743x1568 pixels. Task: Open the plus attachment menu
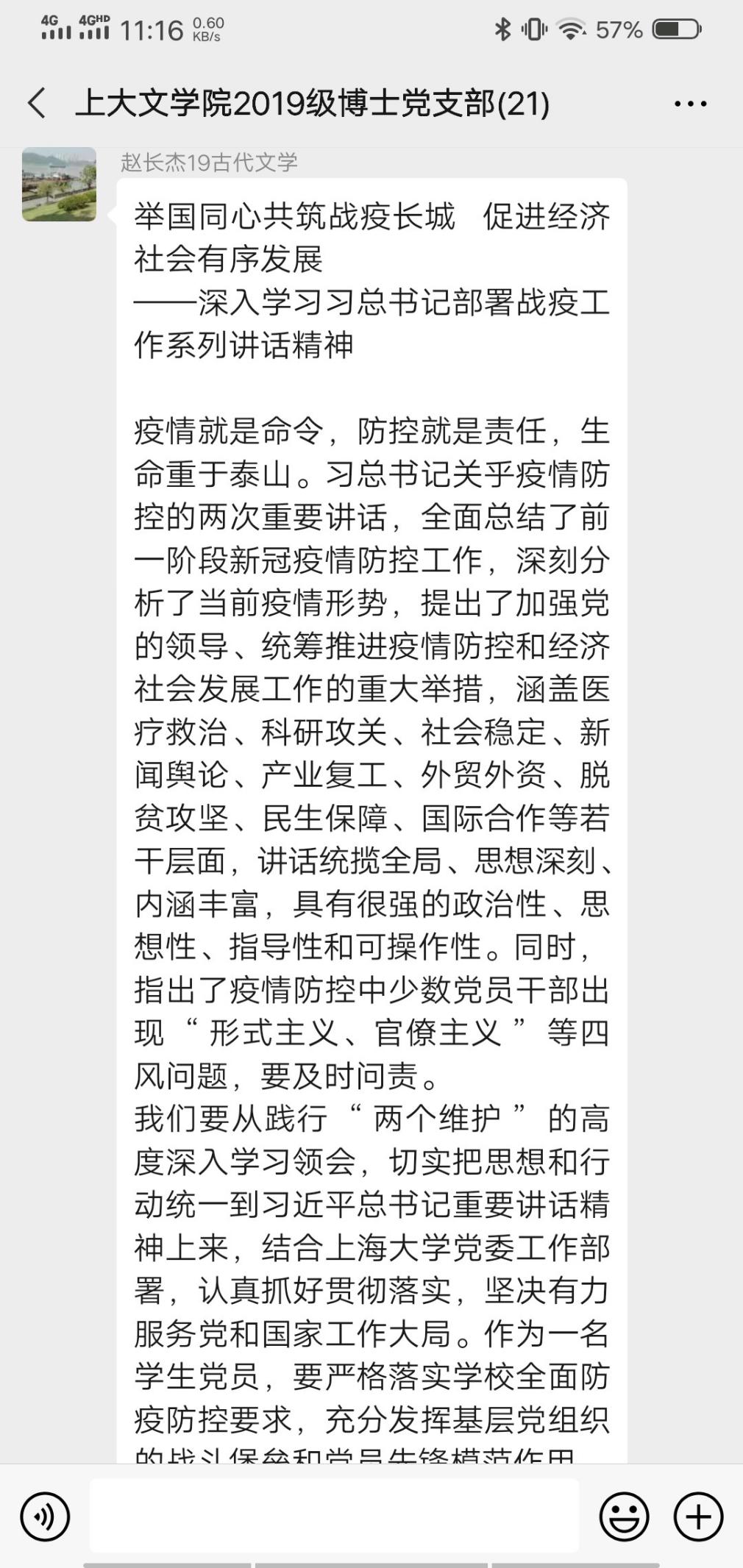click(x=698, y=1517)
